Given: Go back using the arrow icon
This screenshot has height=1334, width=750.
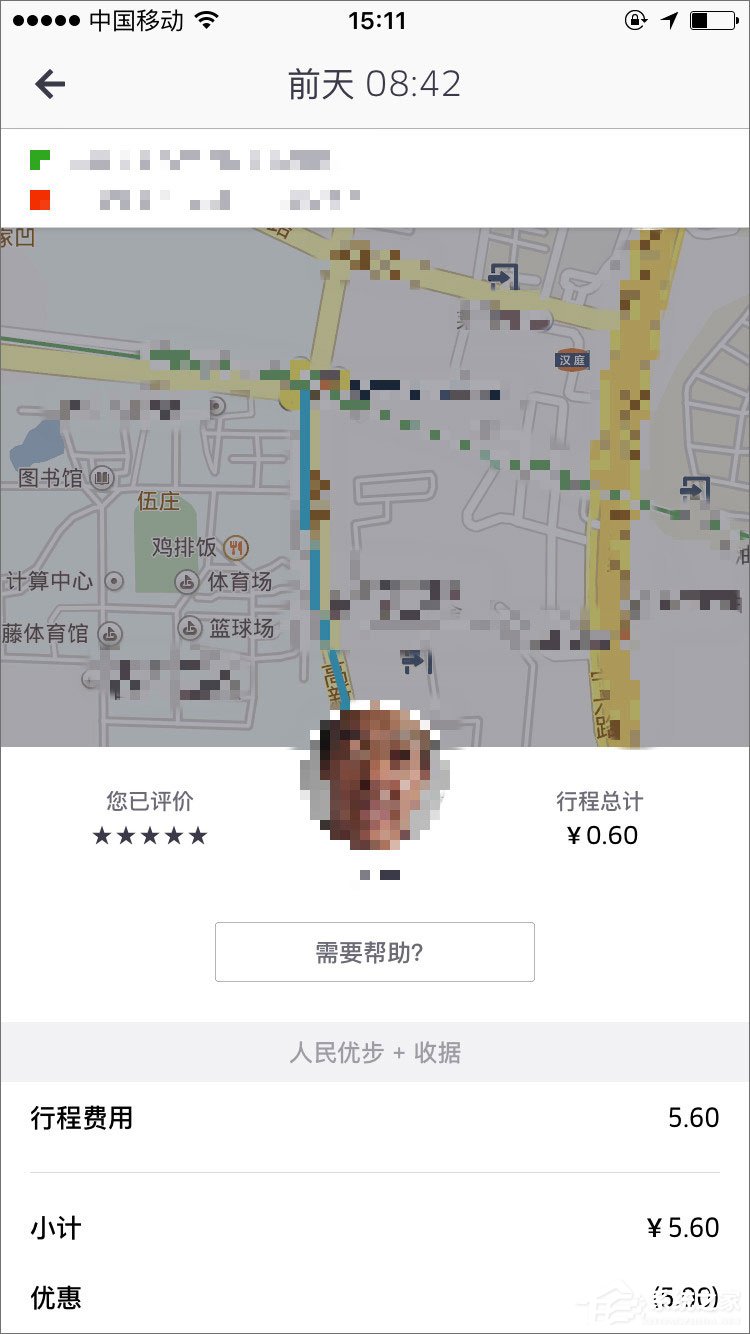Looking at the screenshot, I should pyautogui.click(x=49, y=84).
